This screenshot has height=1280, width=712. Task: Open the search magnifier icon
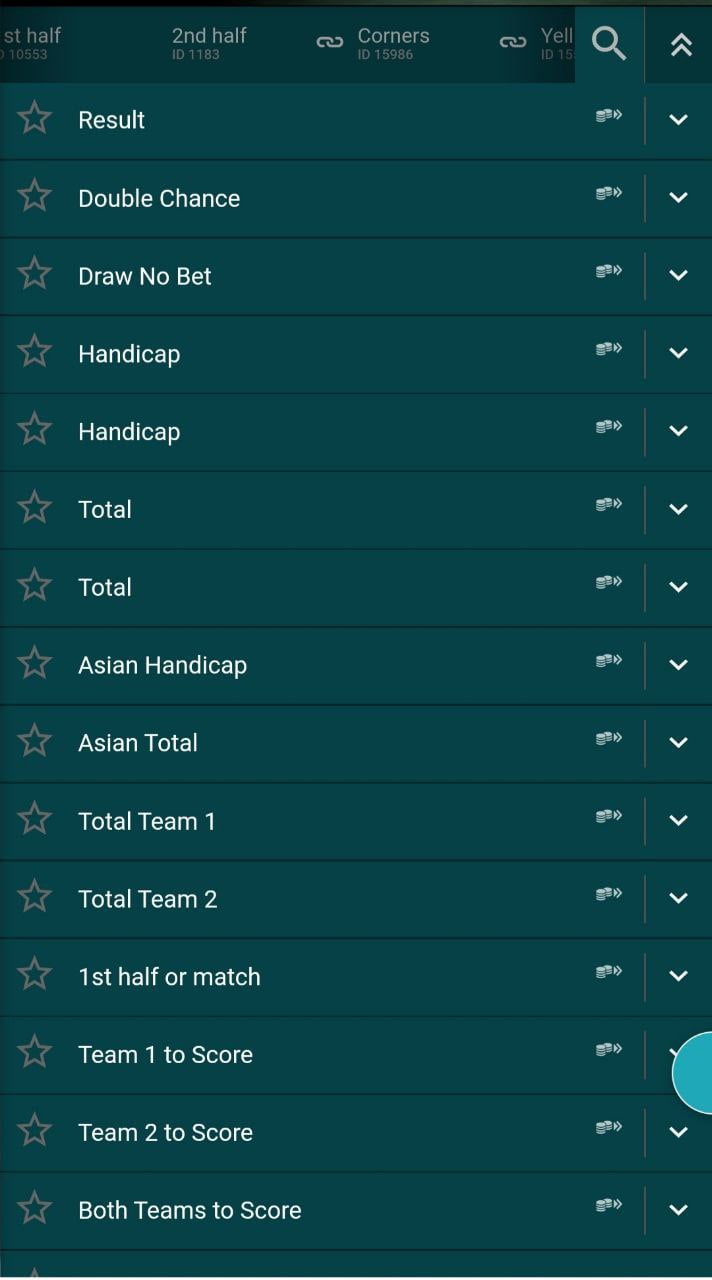(608, 44)
